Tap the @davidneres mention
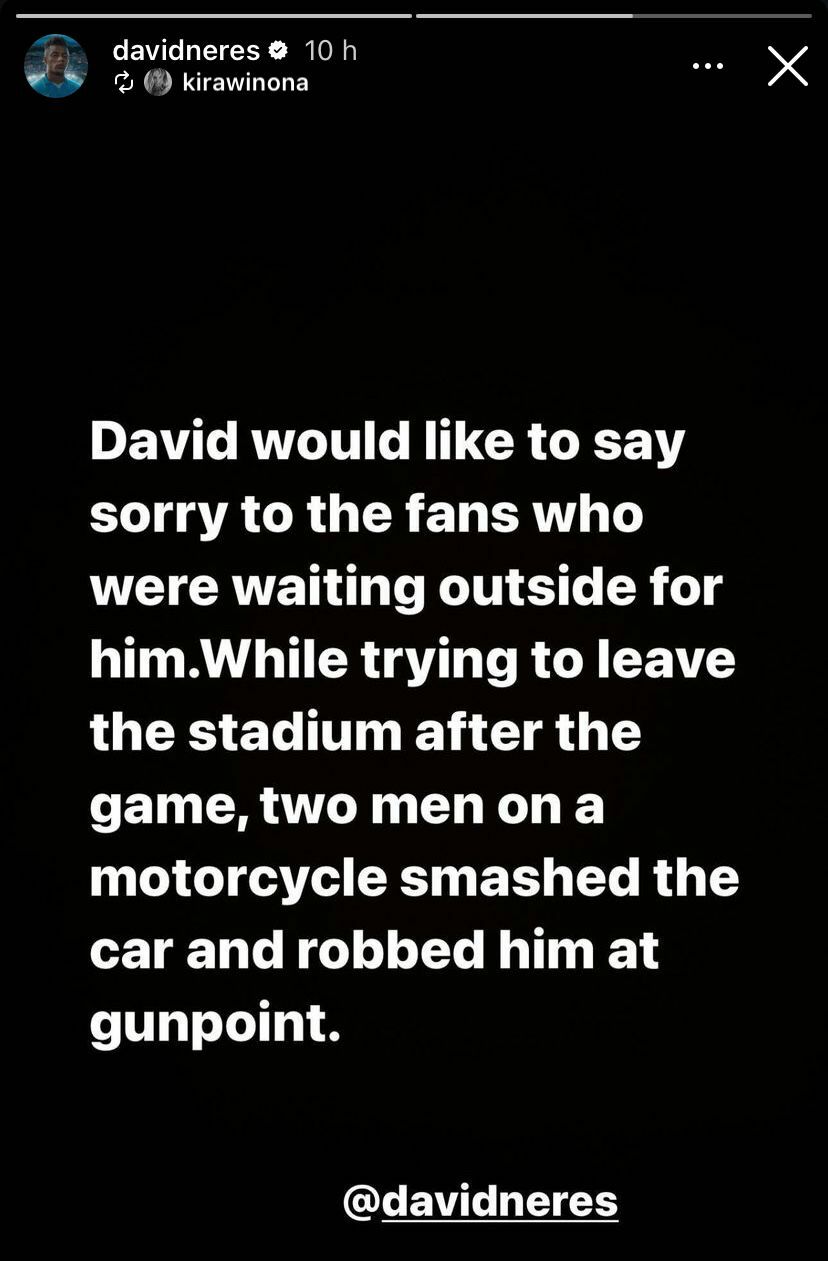The width and height of the screenshot is (828, 1261). (480, 1200)
